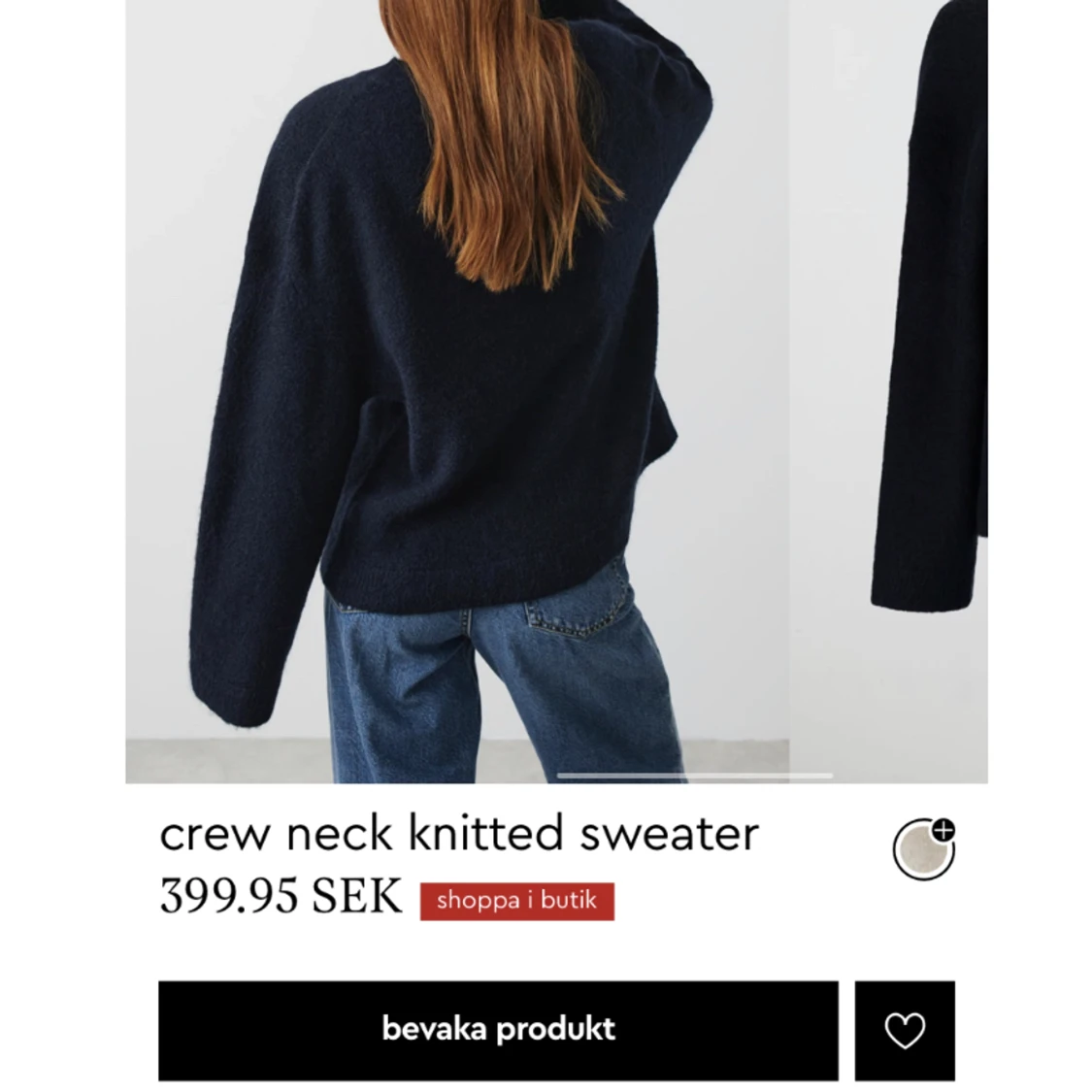
Task: Select the beige color swatch
Action: point(922,850)
